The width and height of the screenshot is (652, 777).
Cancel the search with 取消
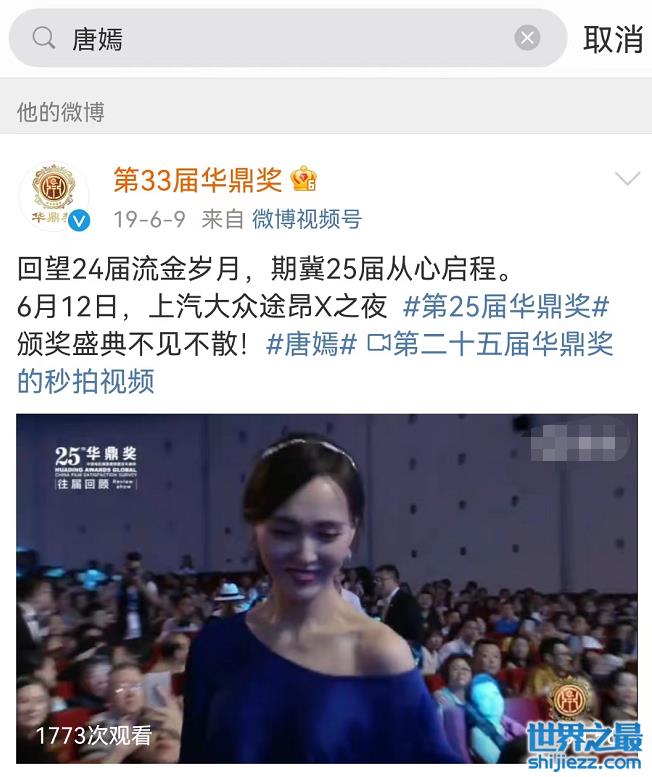(x=612, y=39)
